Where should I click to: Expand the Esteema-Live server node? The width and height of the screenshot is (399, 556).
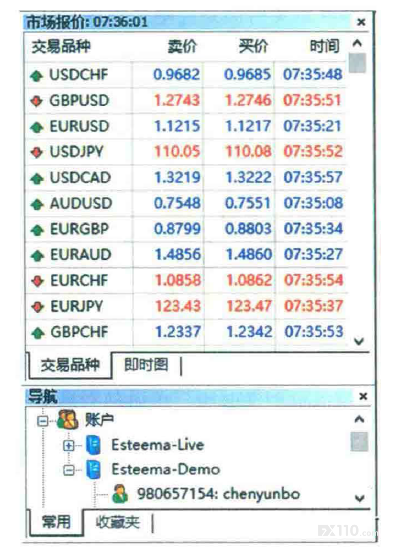click(x=68, y=445)
